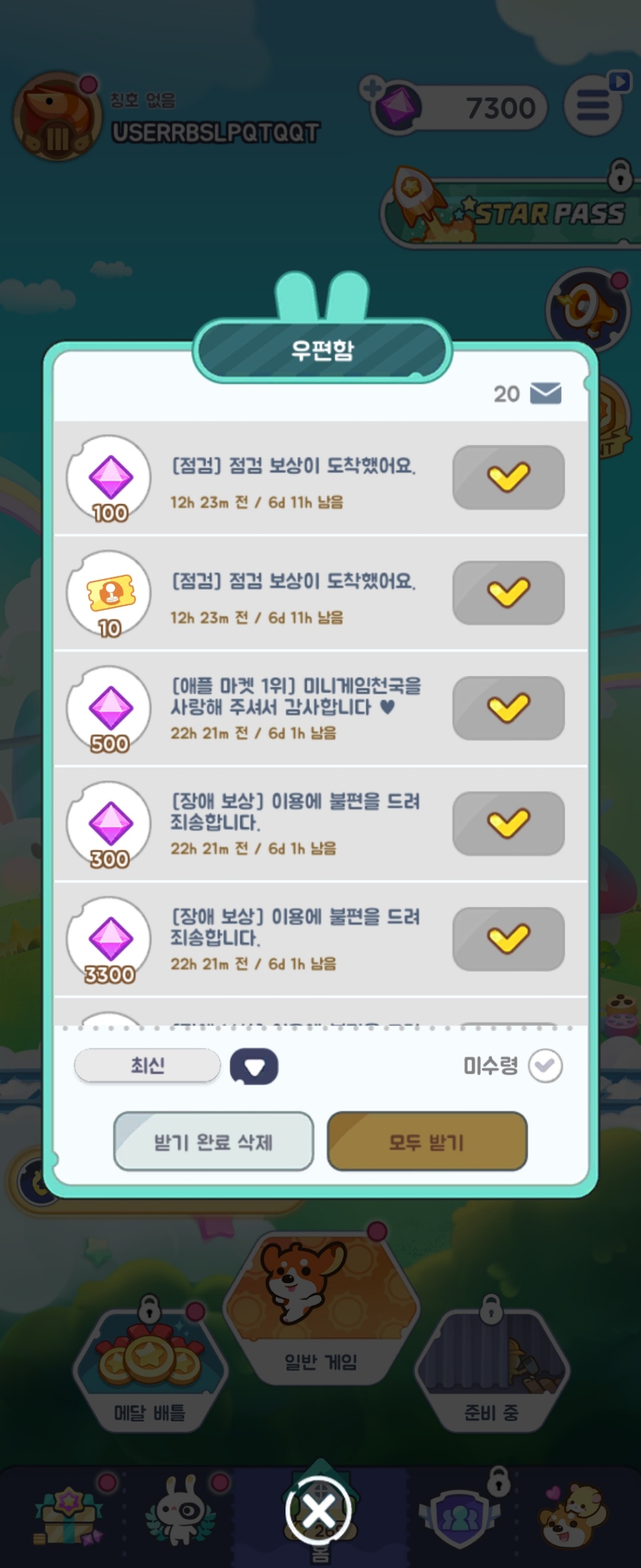Close the 우편함 mailbox popup

[x=319, y=1511]
